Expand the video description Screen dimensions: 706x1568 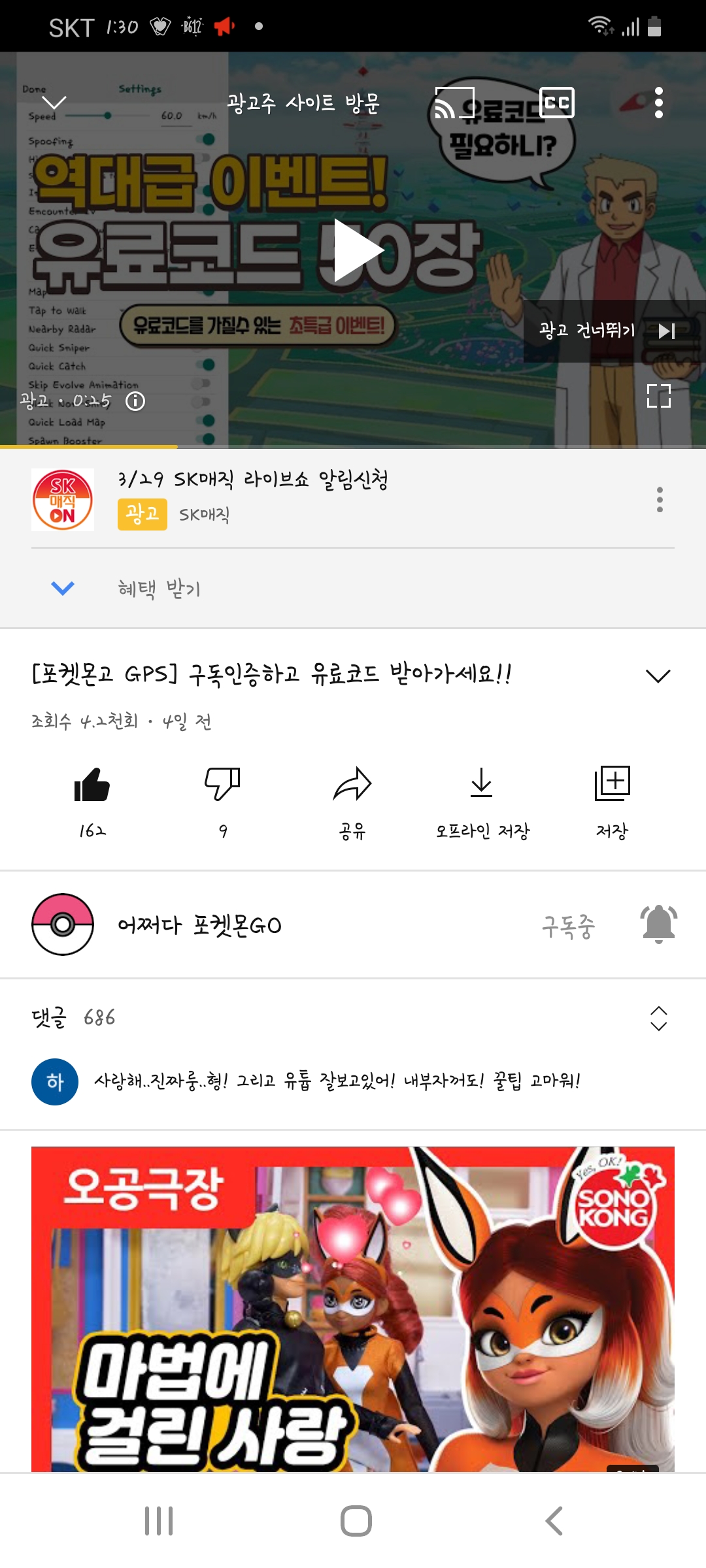coord(658,676)
